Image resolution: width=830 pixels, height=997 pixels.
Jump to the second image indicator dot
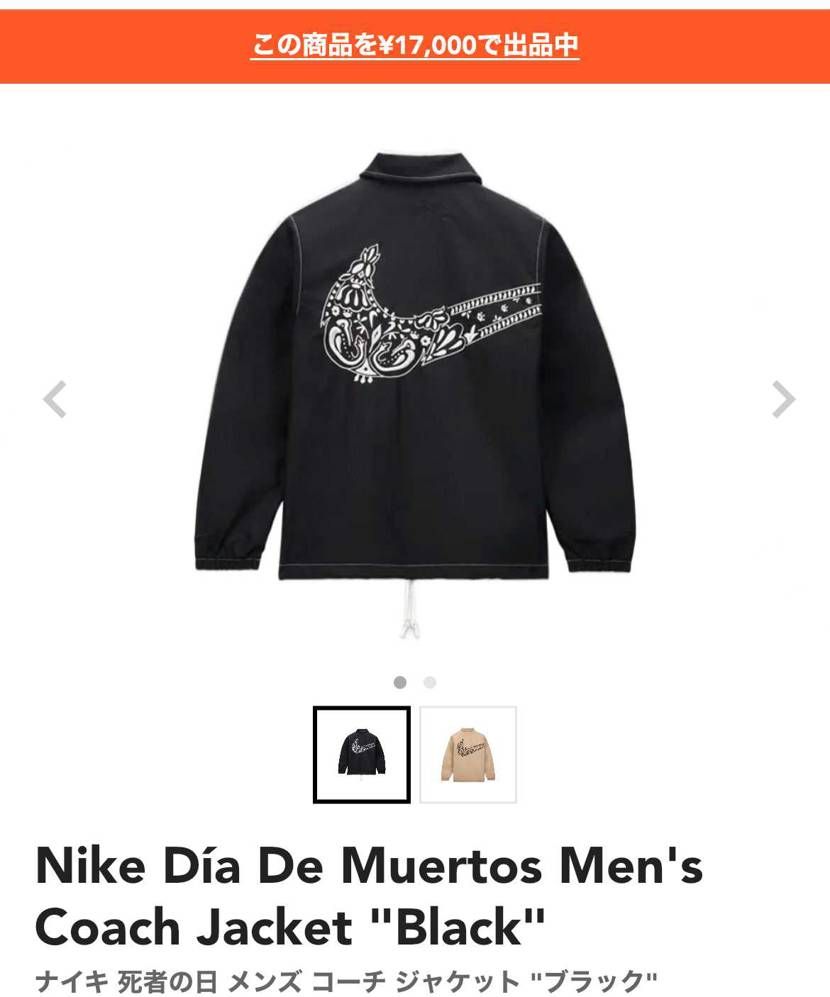pyautogui.click(x=430, y=683)
